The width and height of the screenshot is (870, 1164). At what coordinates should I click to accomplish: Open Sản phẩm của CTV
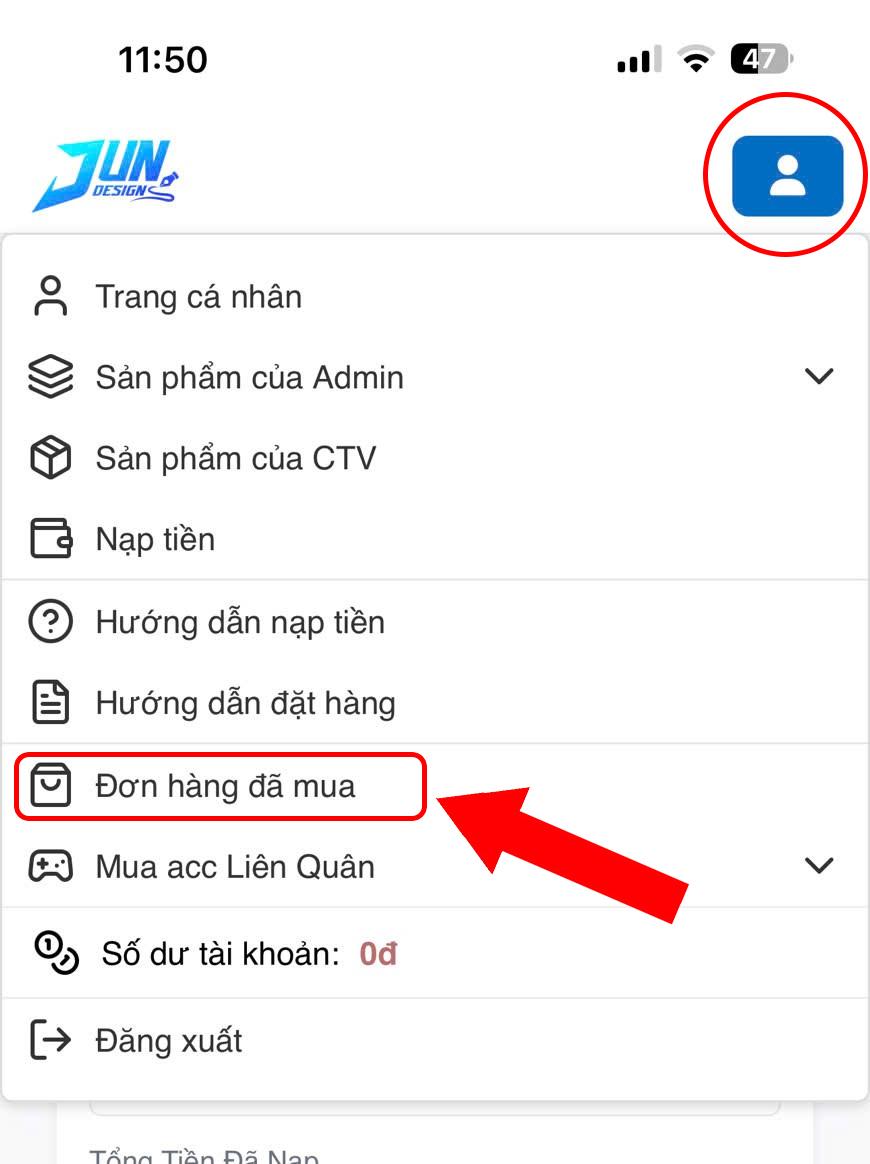pos(235,459)
